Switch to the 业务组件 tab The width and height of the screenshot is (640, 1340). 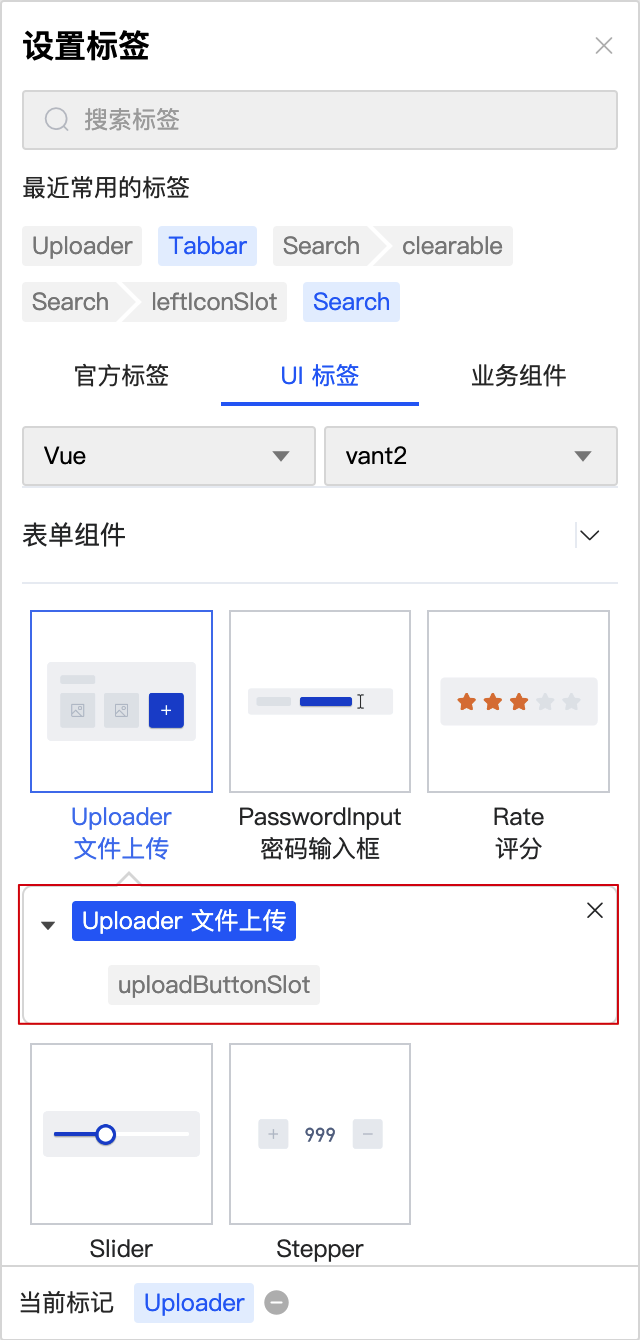tap(518, 376)
